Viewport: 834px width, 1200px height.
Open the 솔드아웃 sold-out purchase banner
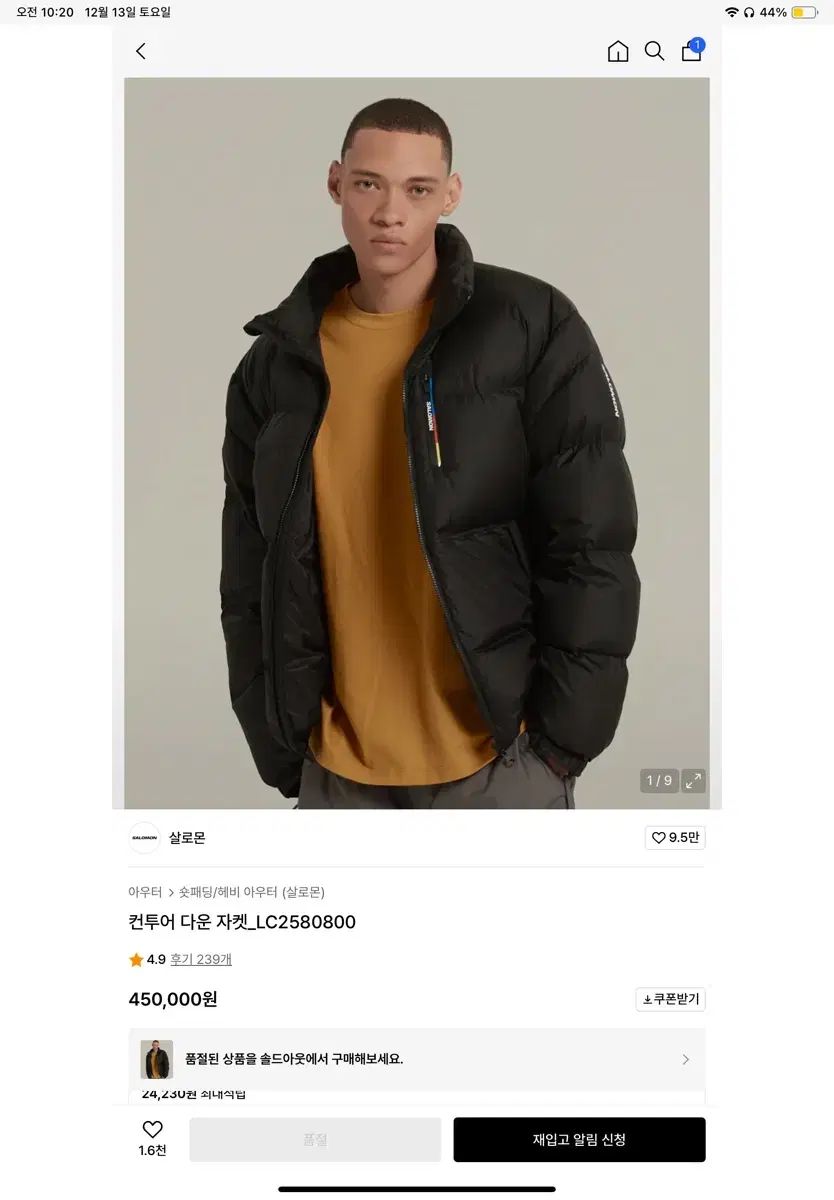[417, 1059]
